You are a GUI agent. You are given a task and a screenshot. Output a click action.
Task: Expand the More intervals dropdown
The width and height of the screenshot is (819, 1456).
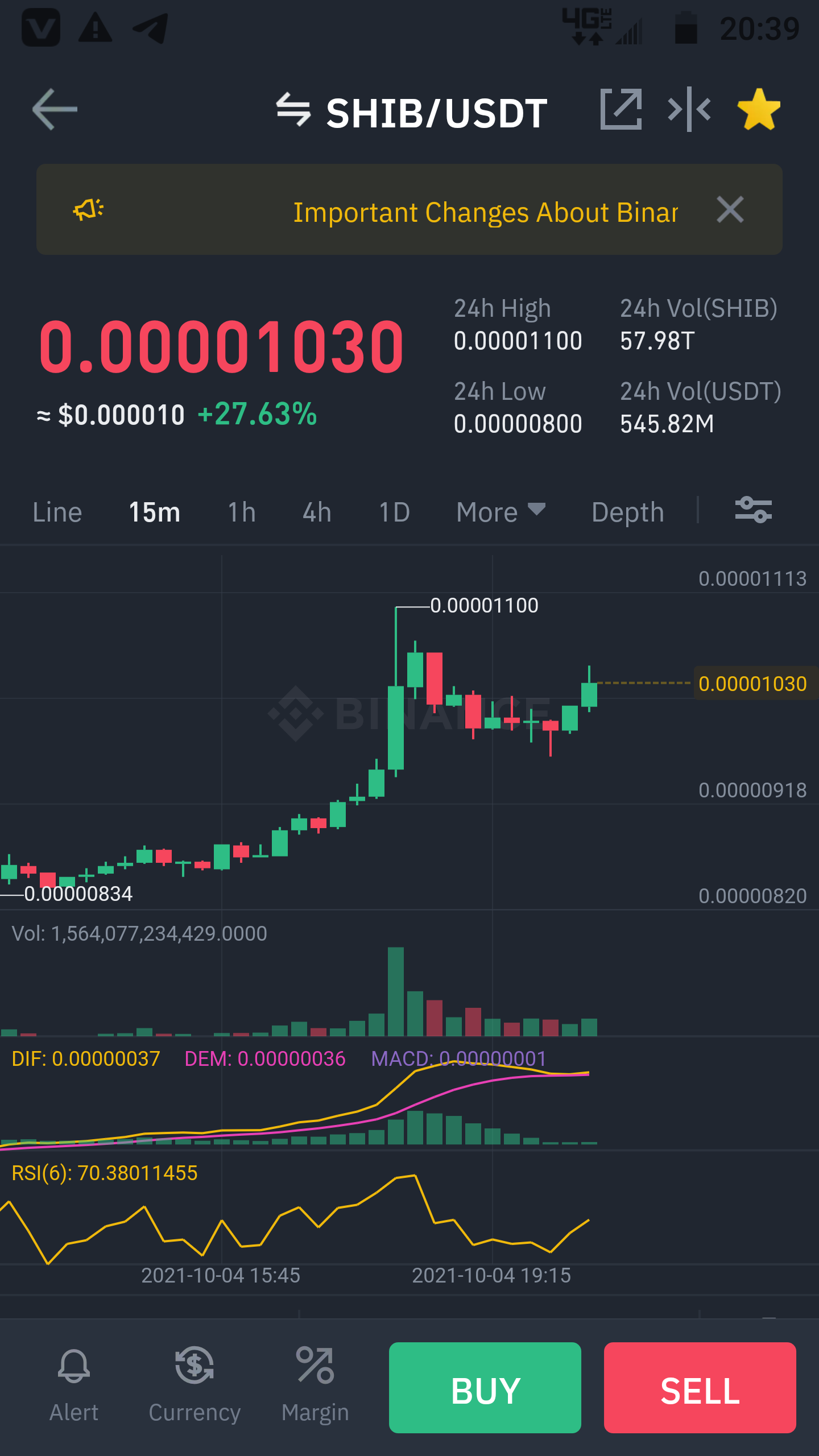501,512
